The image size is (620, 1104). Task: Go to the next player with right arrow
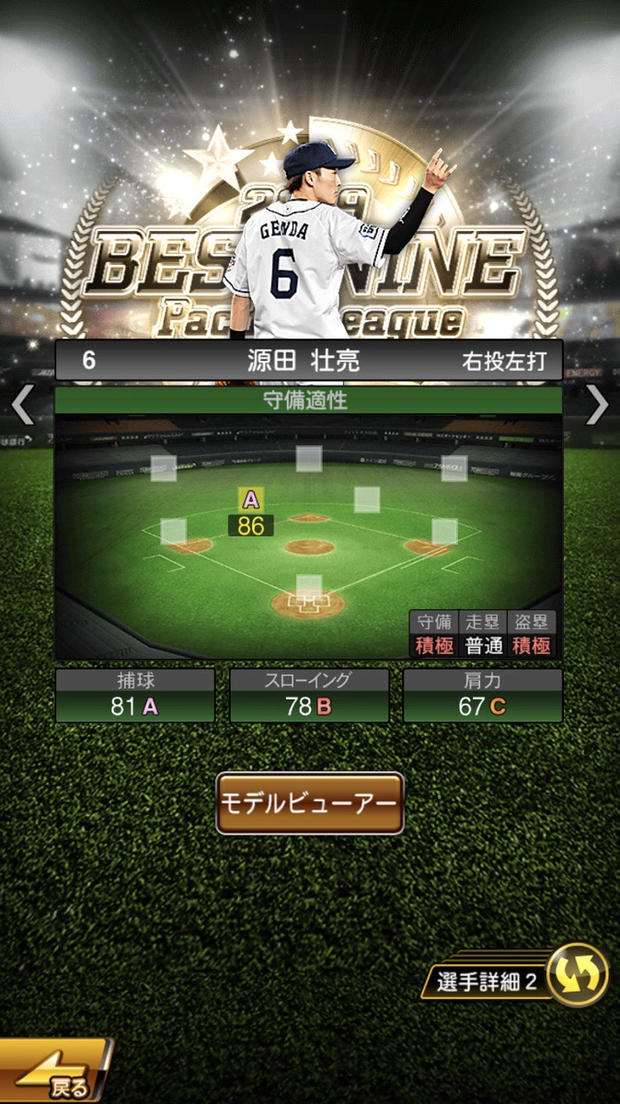pos(597,404)
